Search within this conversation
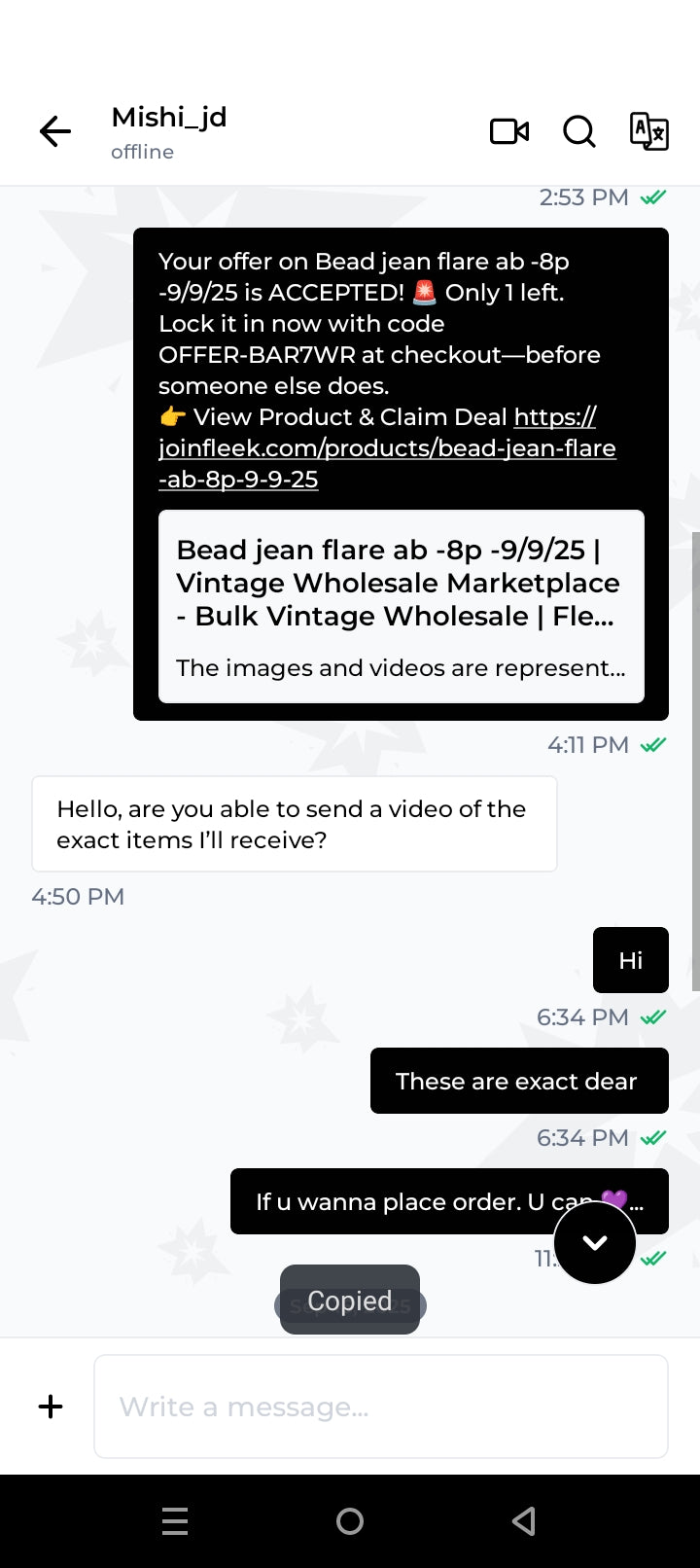The width and height of the screenshot is (700, 1568). [579, 131]
